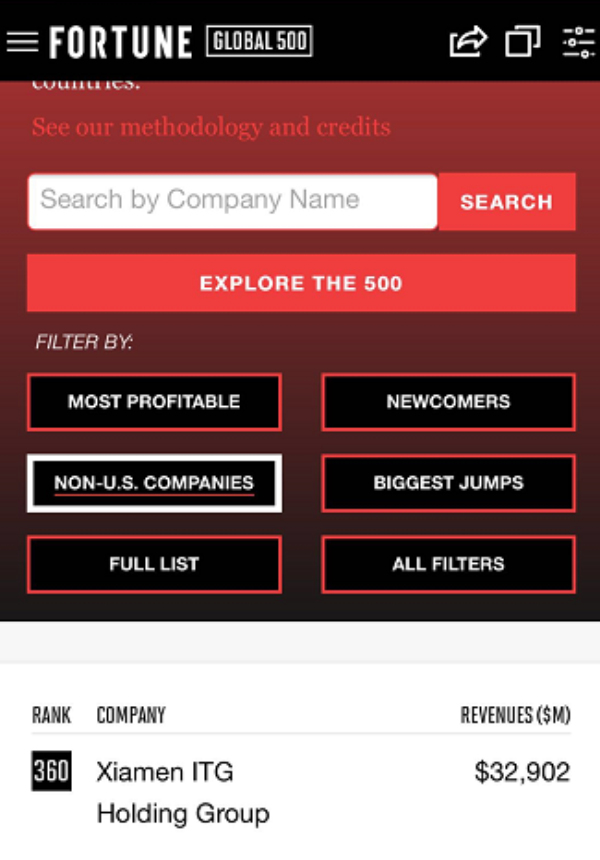Open the methodology and credits link
Viewport: 600px width, 860px height.
point(211,127)
